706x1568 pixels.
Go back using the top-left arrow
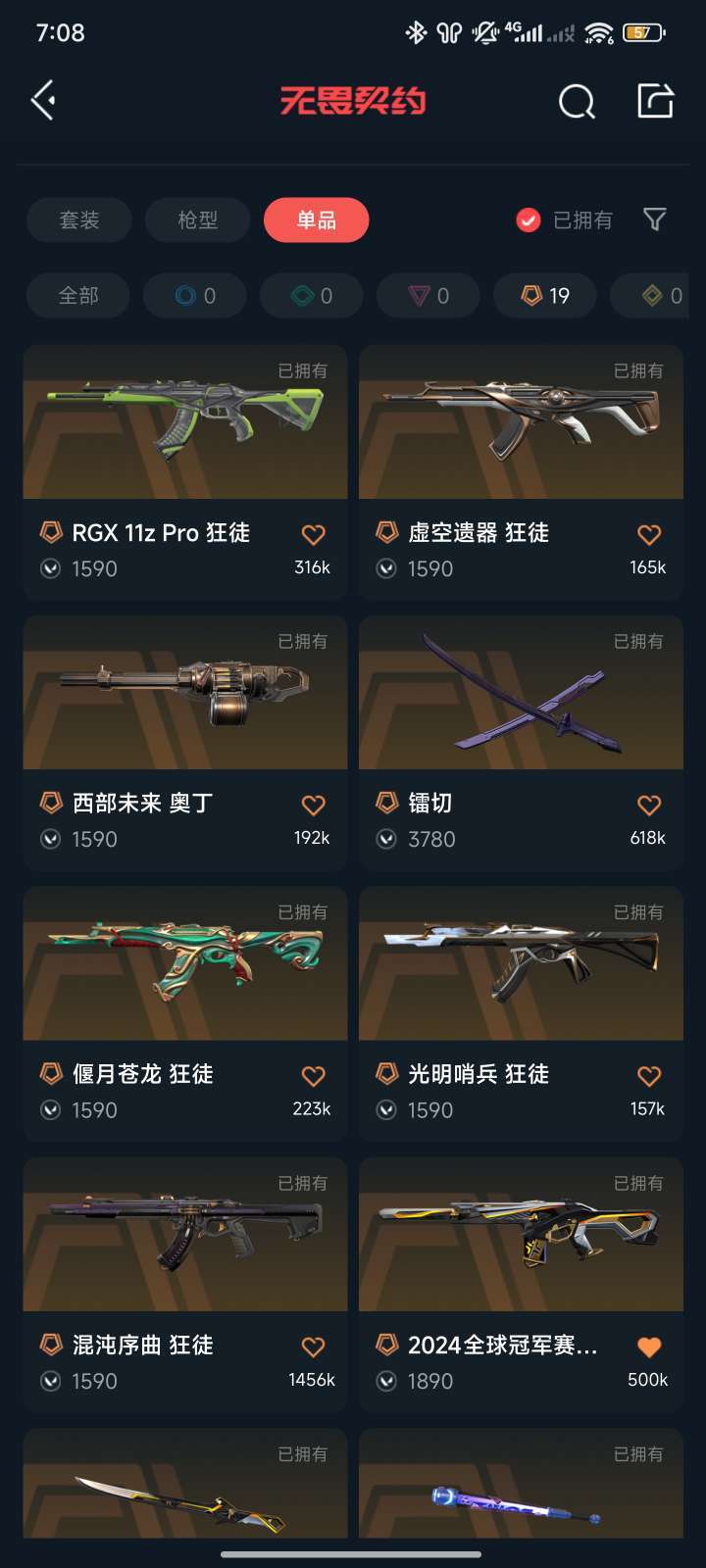(43, 100)
